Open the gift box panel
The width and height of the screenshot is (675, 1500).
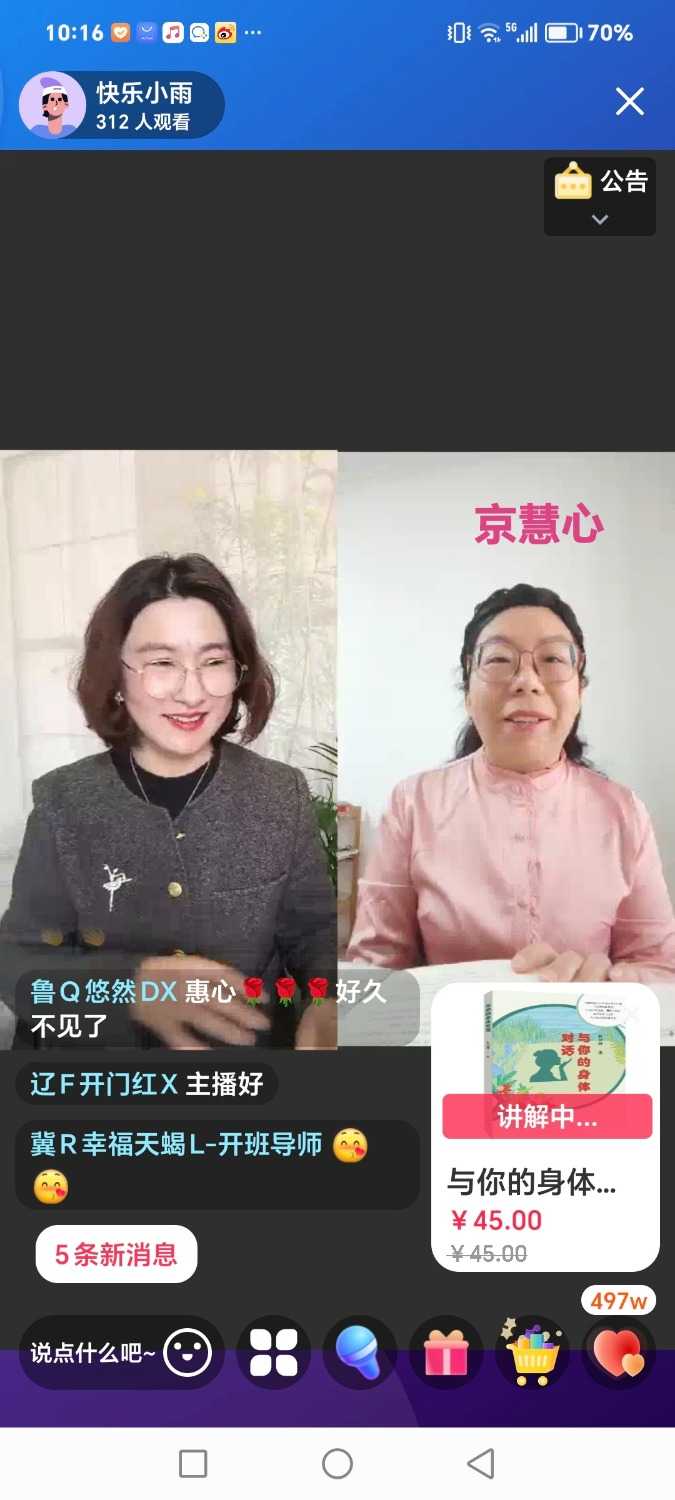446,1354
